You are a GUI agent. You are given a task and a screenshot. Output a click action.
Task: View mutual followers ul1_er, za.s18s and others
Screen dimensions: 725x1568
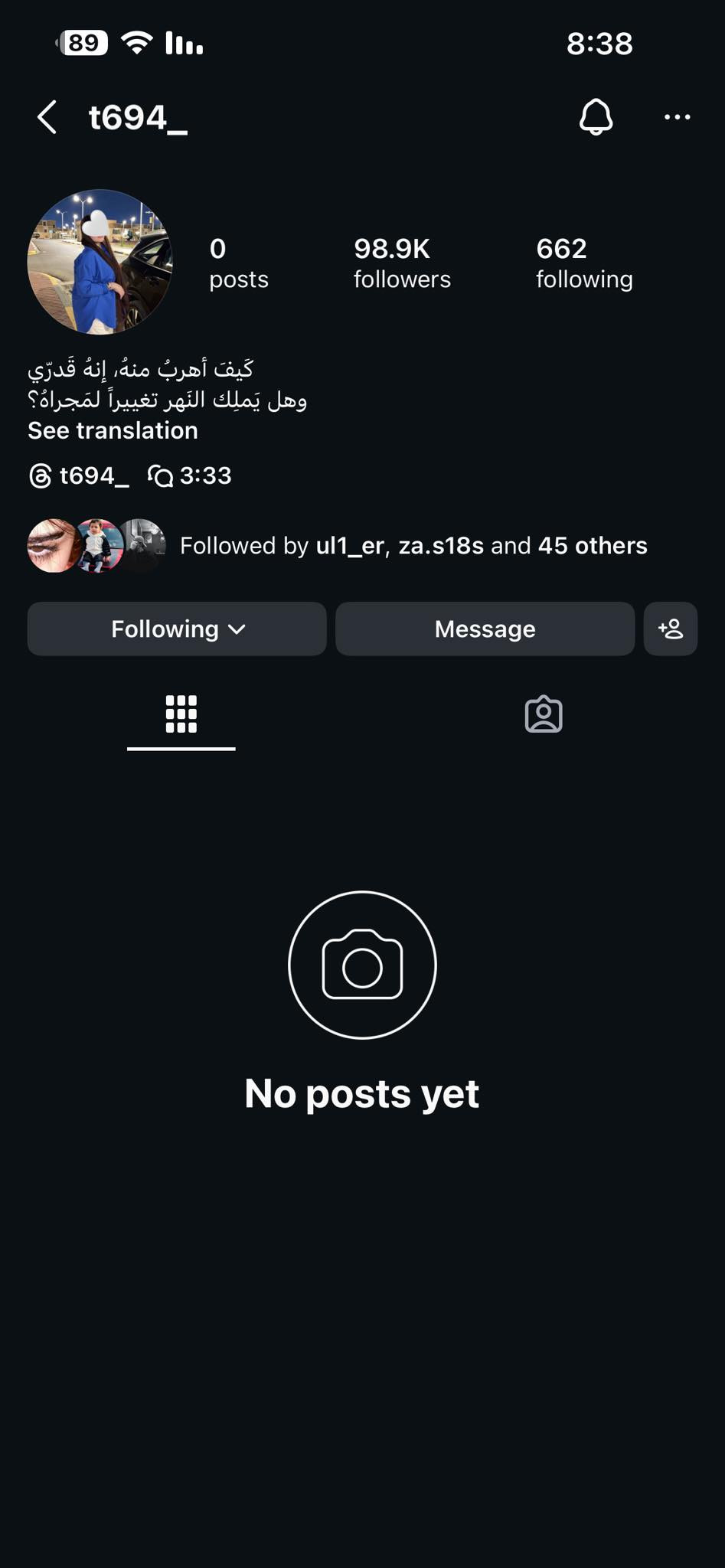413,546
